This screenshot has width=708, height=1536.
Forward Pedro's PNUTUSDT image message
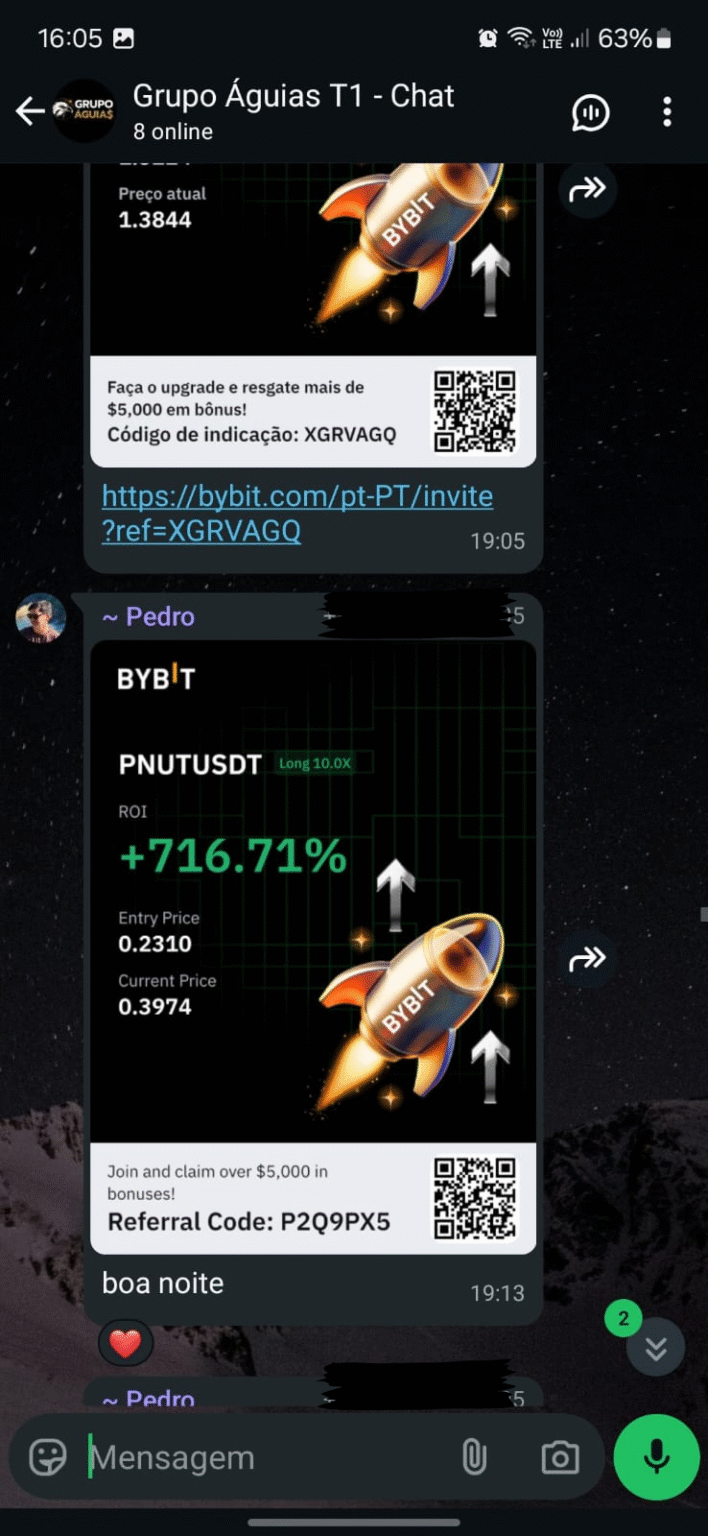587,960
